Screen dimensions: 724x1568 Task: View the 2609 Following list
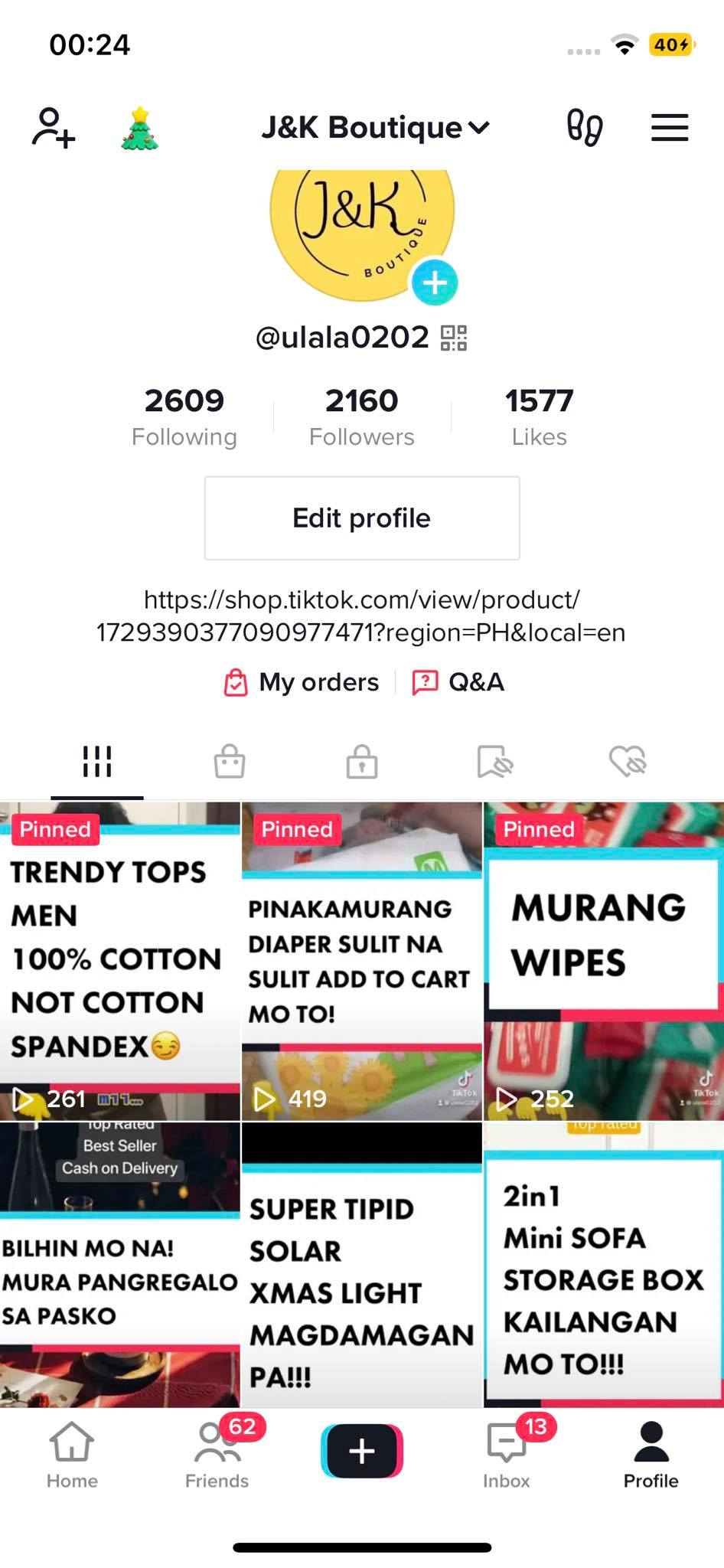click(184, 416)
